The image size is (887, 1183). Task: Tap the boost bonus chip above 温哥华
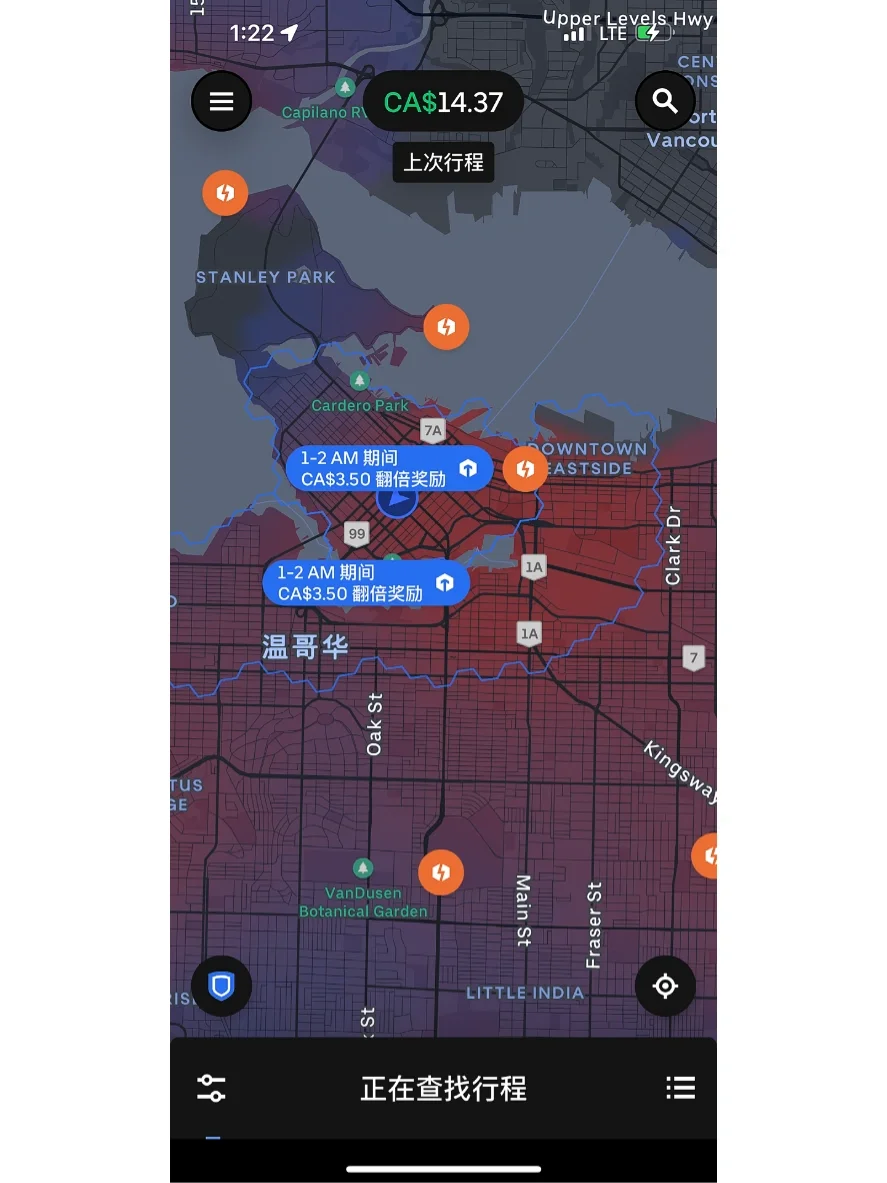pos(366,584)
